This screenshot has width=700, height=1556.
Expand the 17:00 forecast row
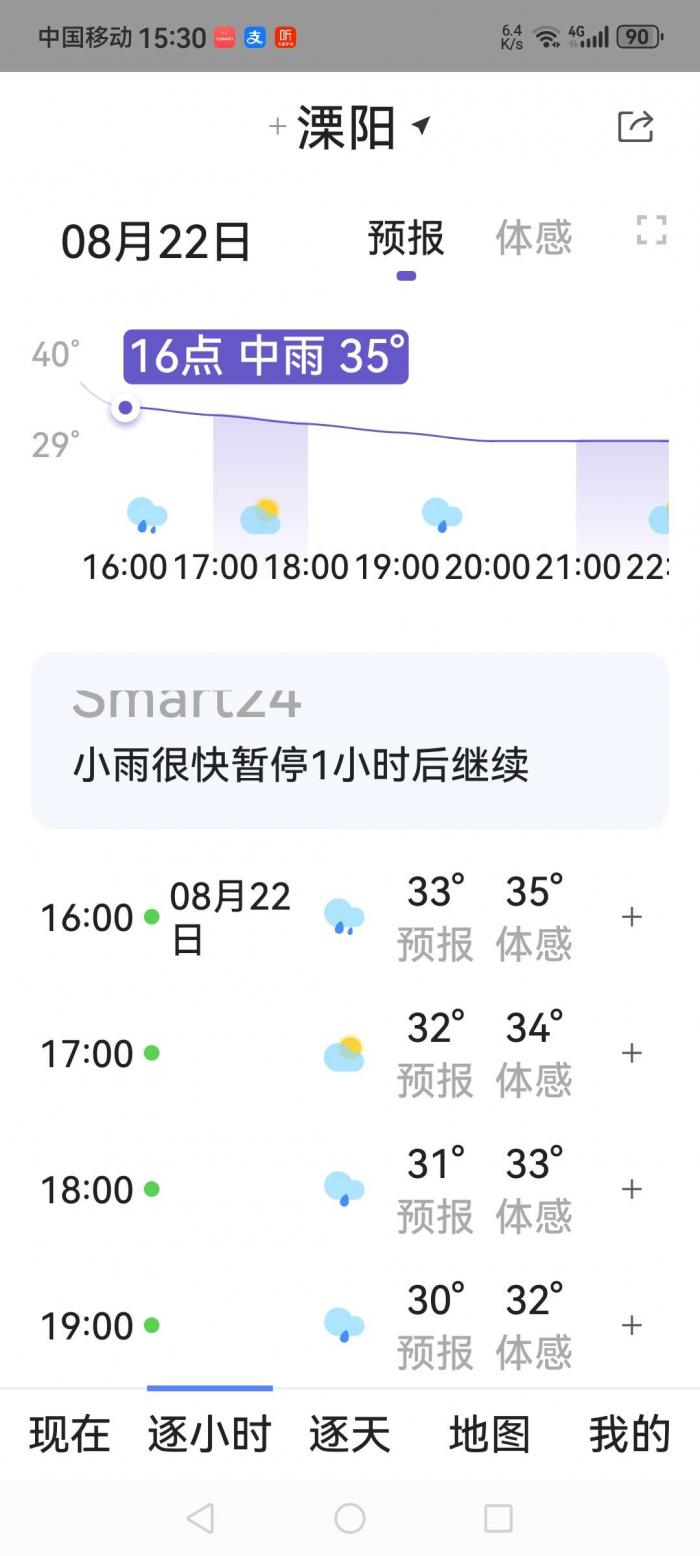pos(631,1053)
